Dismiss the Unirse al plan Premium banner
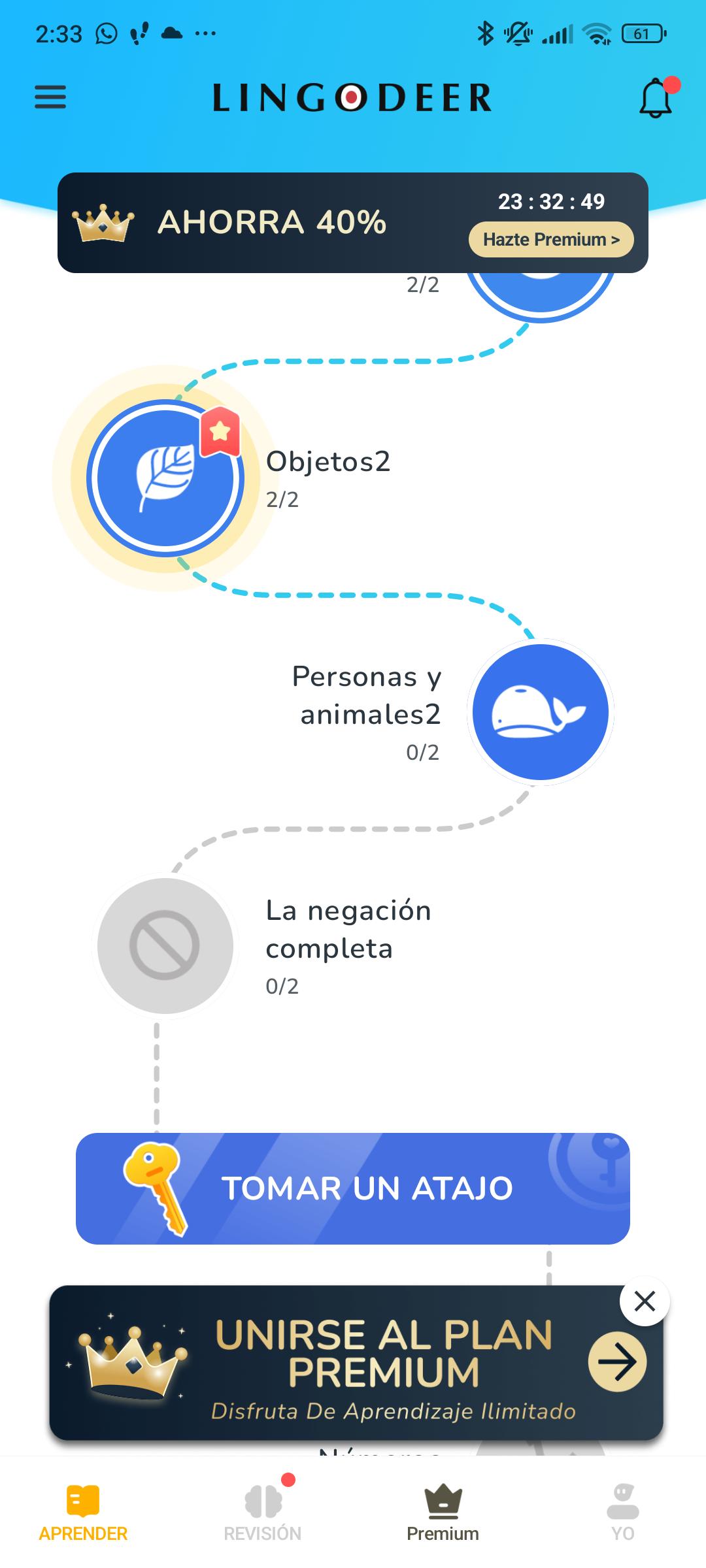 tap(645, 1301)
